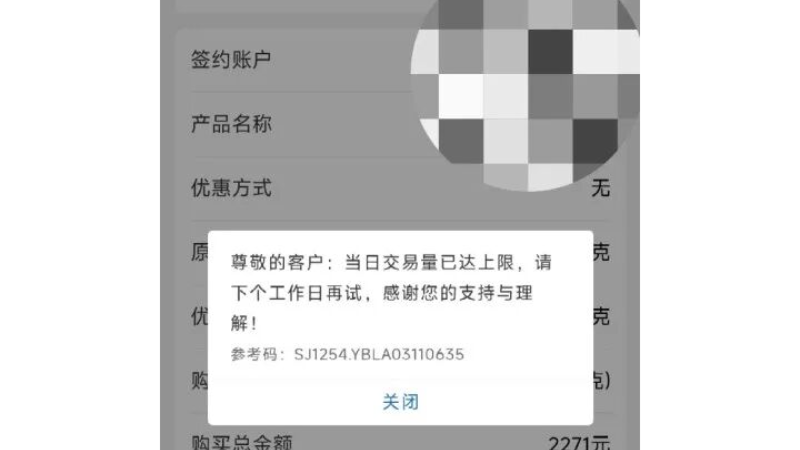
Task: Dismiss the dialog with 关闭
Action: [400, 402]
